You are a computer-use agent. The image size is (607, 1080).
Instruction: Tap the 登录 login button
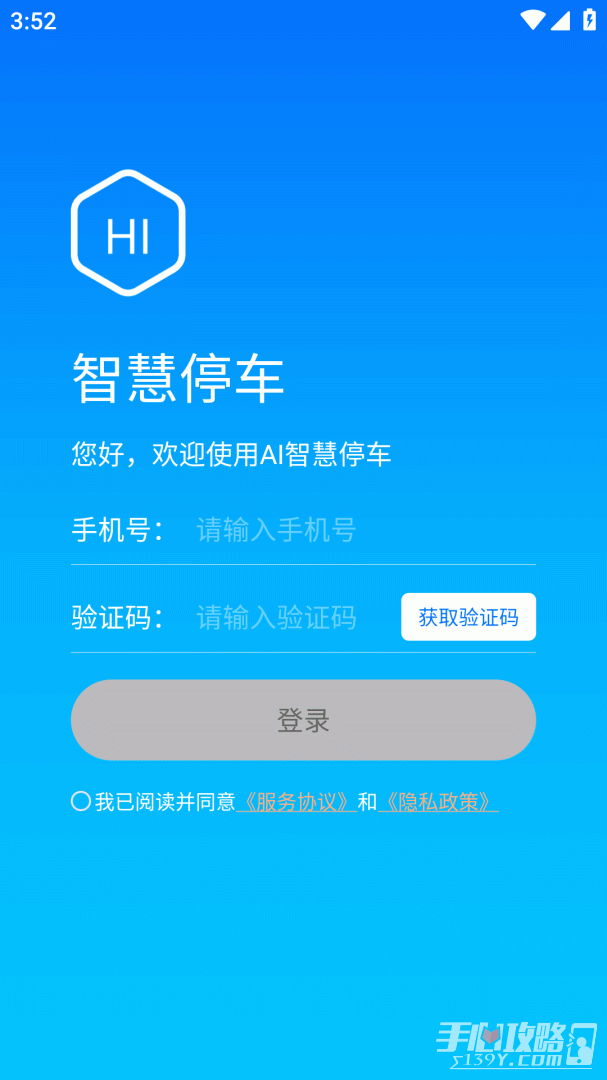coord(303,720)
